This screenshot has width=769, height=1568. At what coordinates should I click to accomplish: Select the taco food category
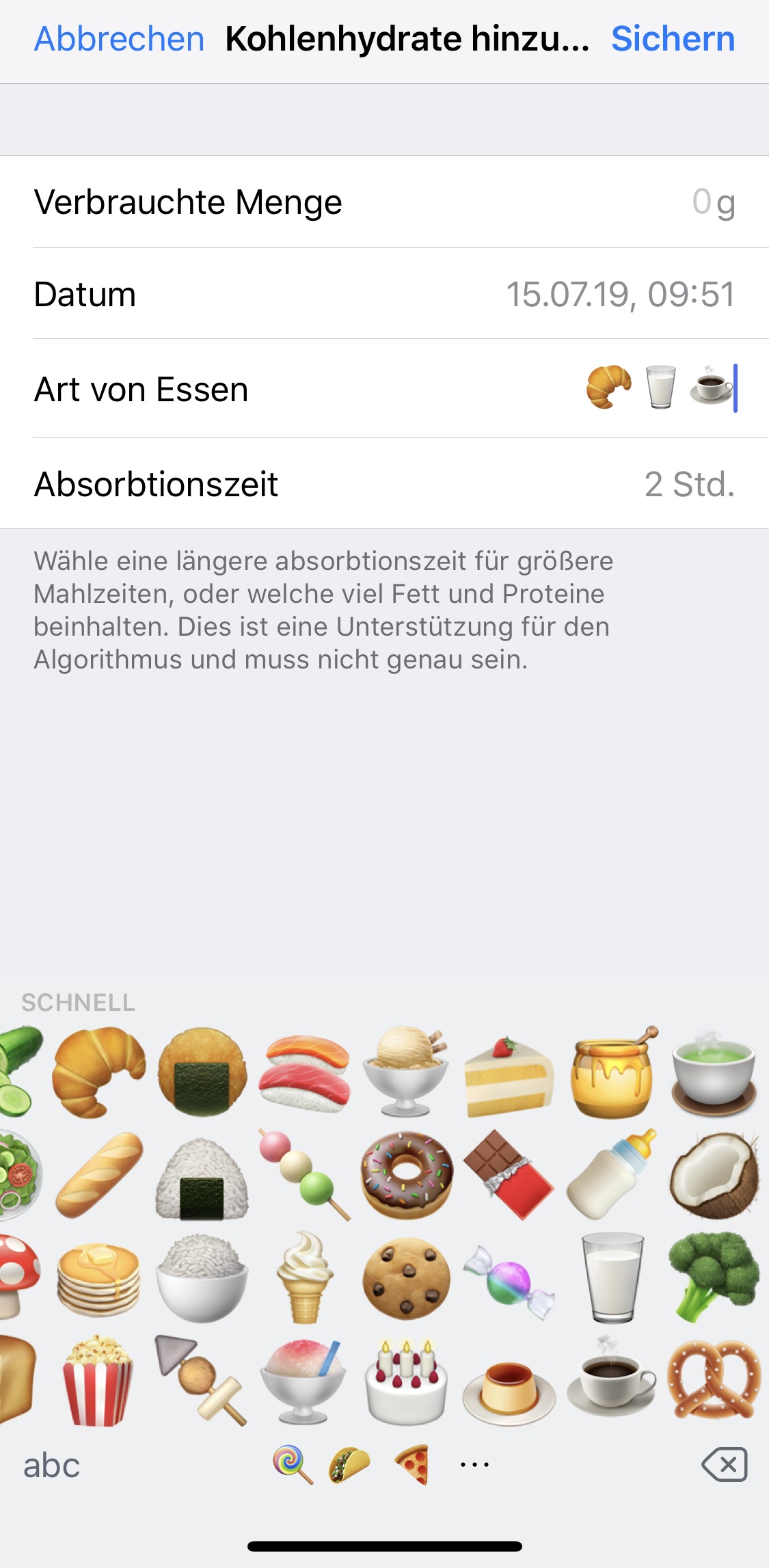[349, 1465]
